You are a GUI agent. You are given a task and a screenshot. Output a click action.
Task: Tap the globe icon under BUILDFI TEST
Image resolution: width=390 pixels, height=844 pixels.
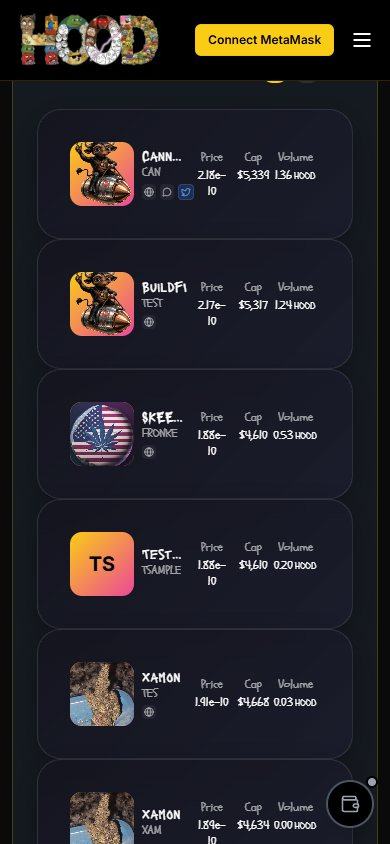click(x=149, y=322)
